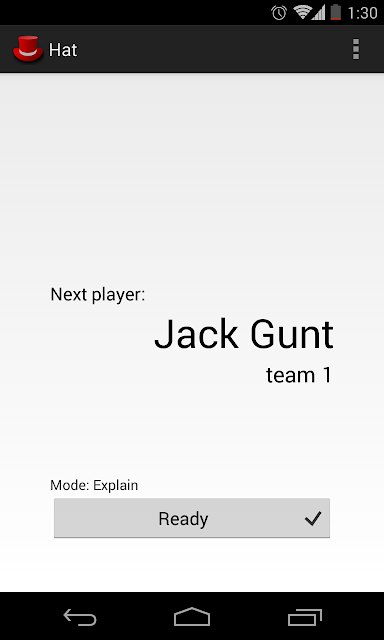Tap the Ready button

click(192, 518)
